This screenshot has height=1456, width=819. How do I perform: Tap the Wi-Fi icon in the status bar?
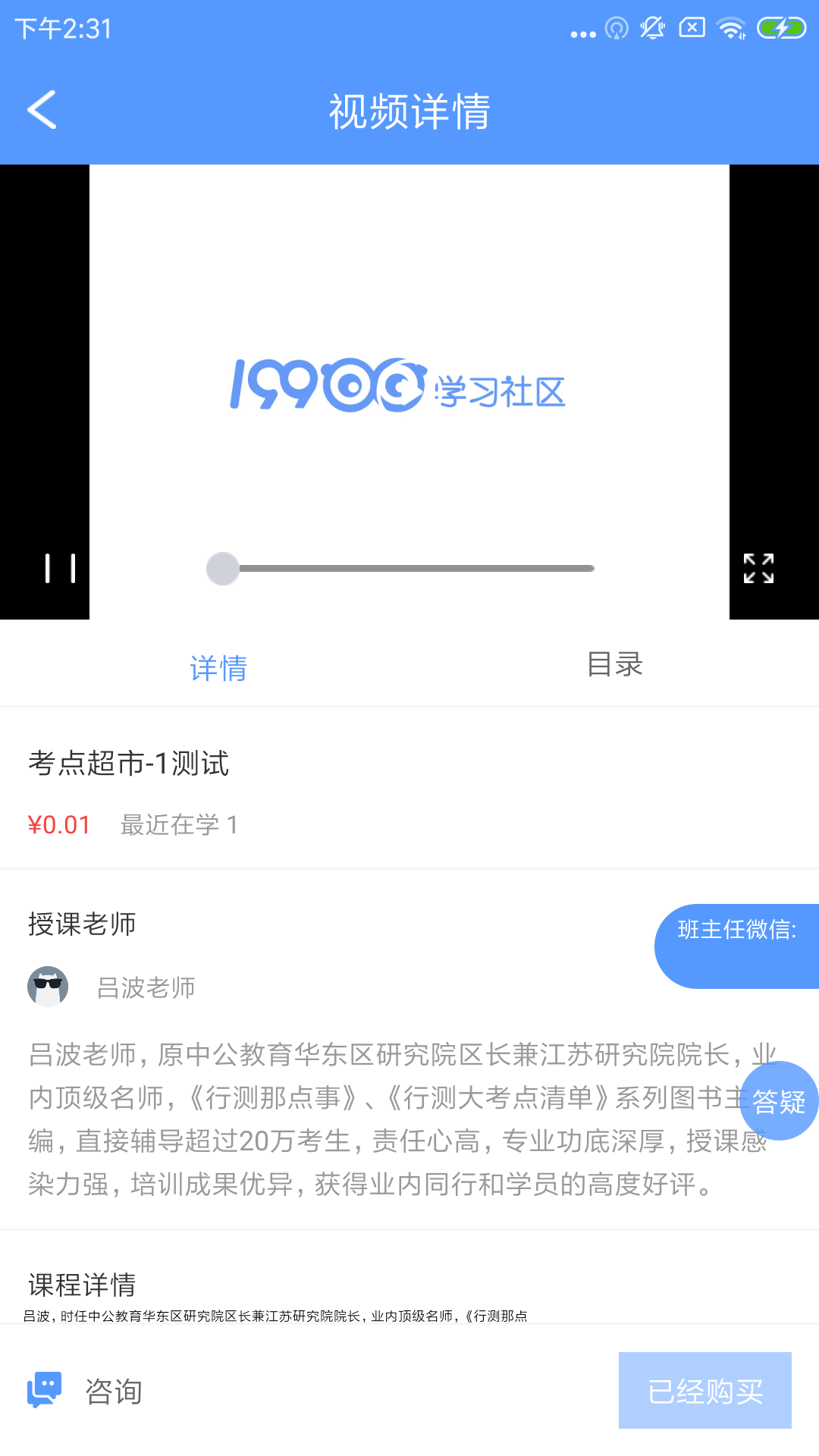[730, 28]
